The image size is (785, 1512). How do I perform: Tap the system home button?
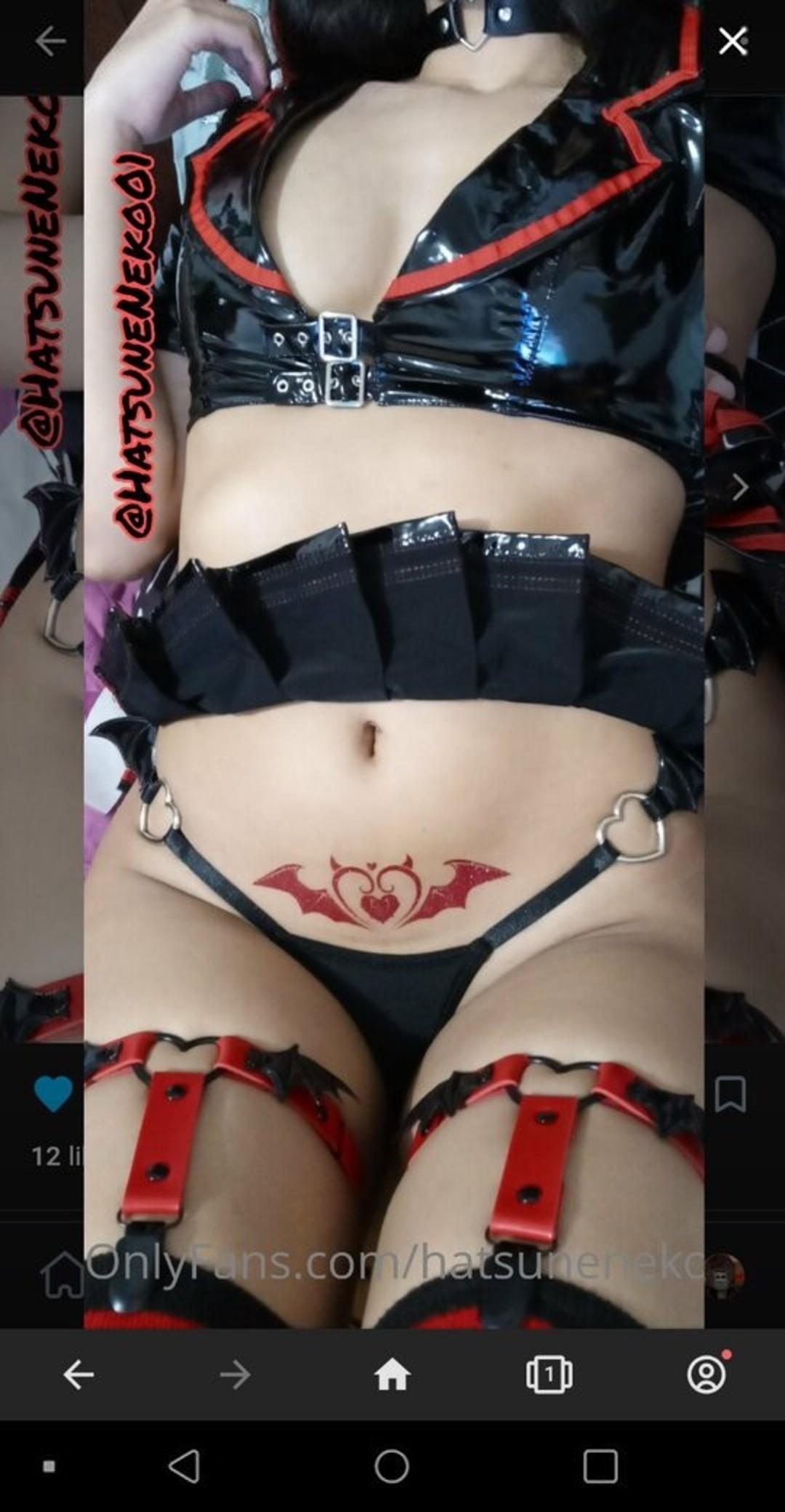[392, 1466]
